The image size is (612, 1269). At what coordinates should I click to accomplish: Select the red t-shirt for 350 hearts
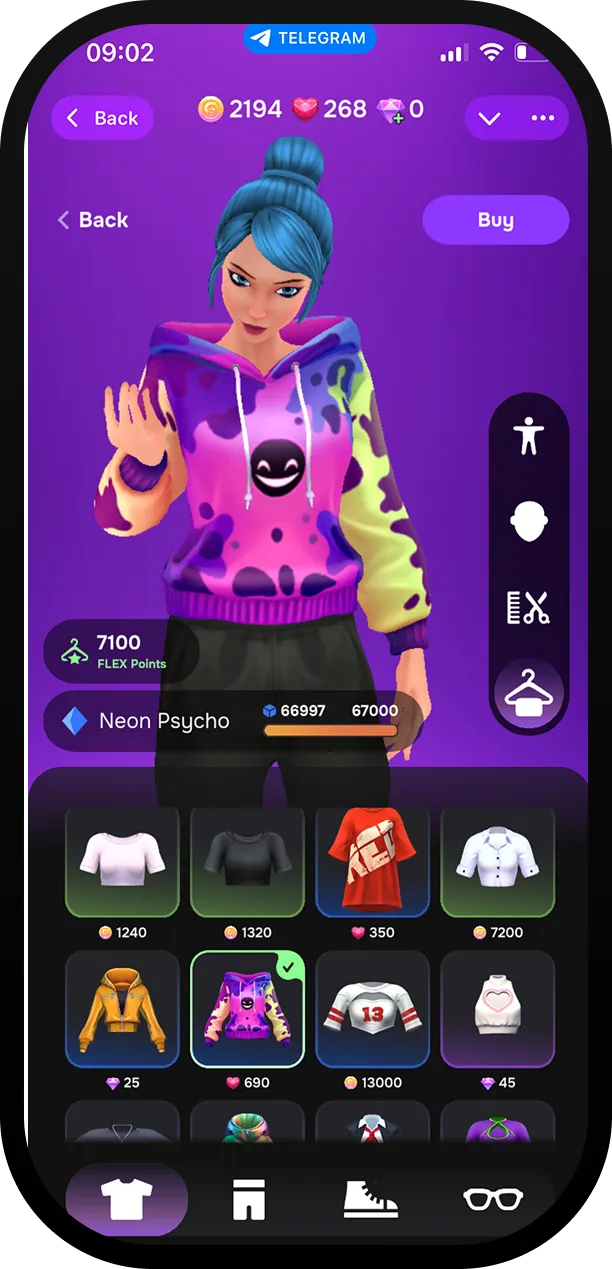coord(372,863)
